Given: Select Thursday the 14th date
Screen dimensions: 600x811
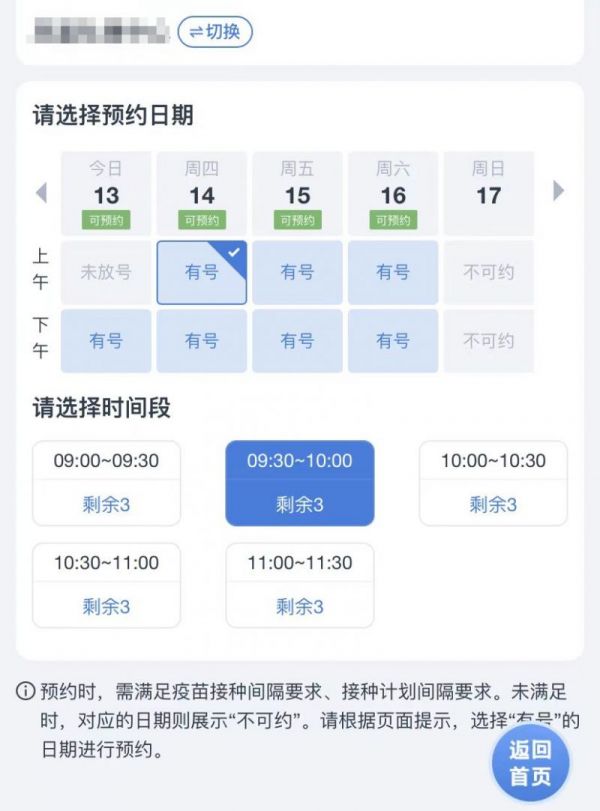Looking at the screenshot, I should pyautogui.click(x=202, y=193).
